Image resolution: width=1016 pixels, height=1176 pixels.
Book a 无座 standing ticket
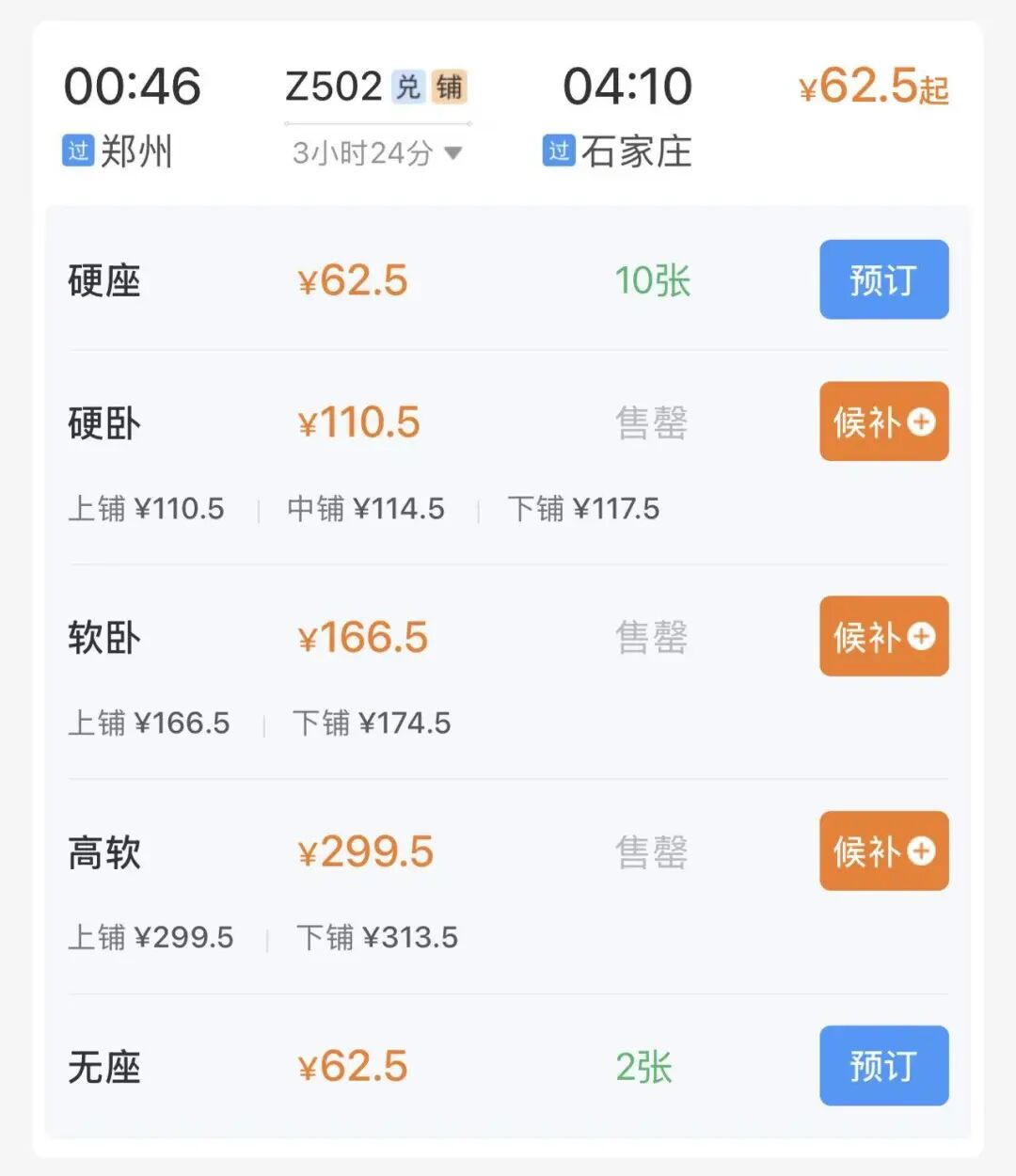[883, 1065]
